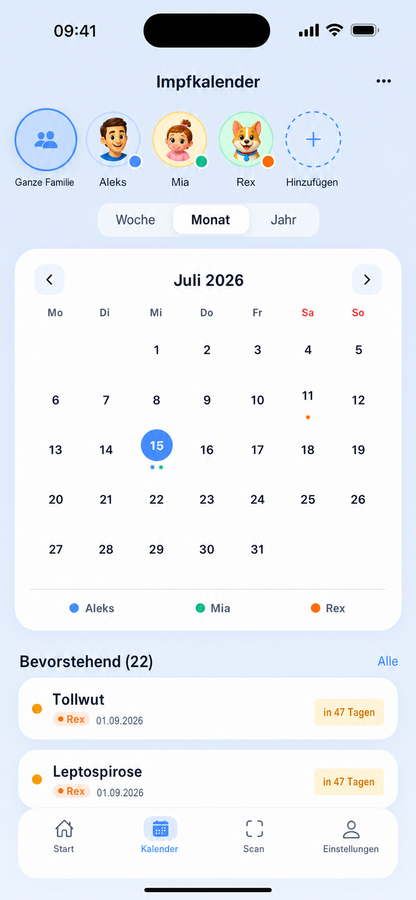Viewport: 416px width, 900px height.
Task: Tap the highlighted day 15
Action: pyautogui.click(x=157, y=445)
